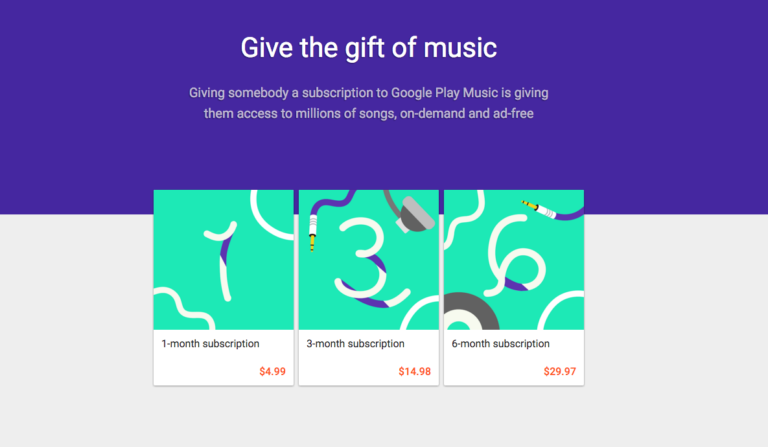Image resolution: width=768 pixels, height=447 pixels.
Task: Choose the 3-month subscription gift card
Action: click(x=368, y=287)
